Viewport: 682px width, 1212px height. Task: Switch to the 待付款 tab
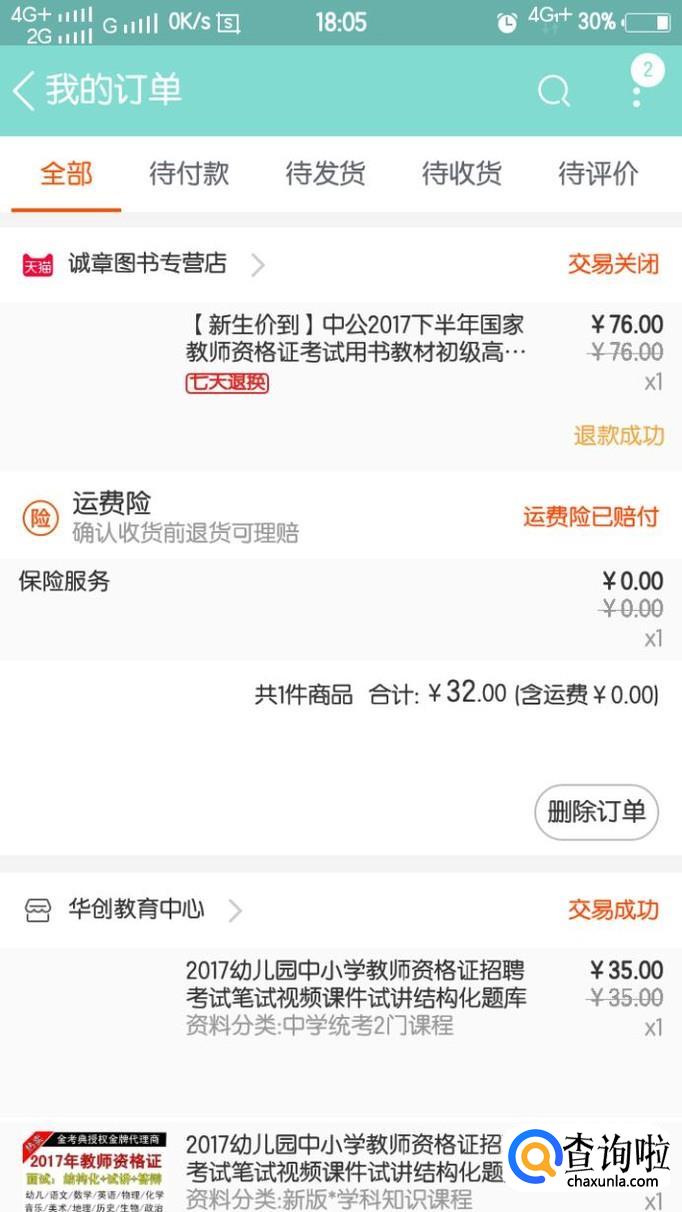click(x=189, y=174)
